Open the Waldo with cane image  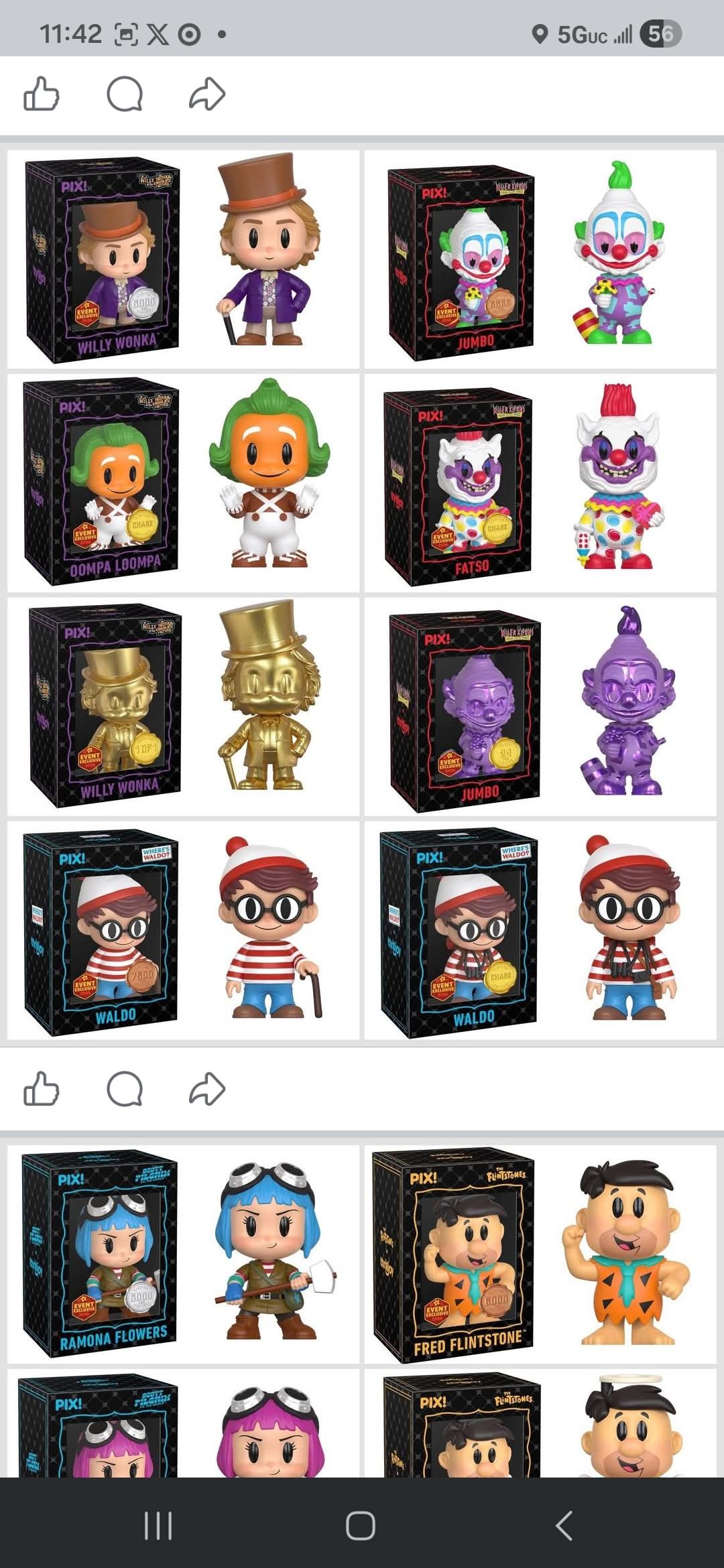click(183, 930)
